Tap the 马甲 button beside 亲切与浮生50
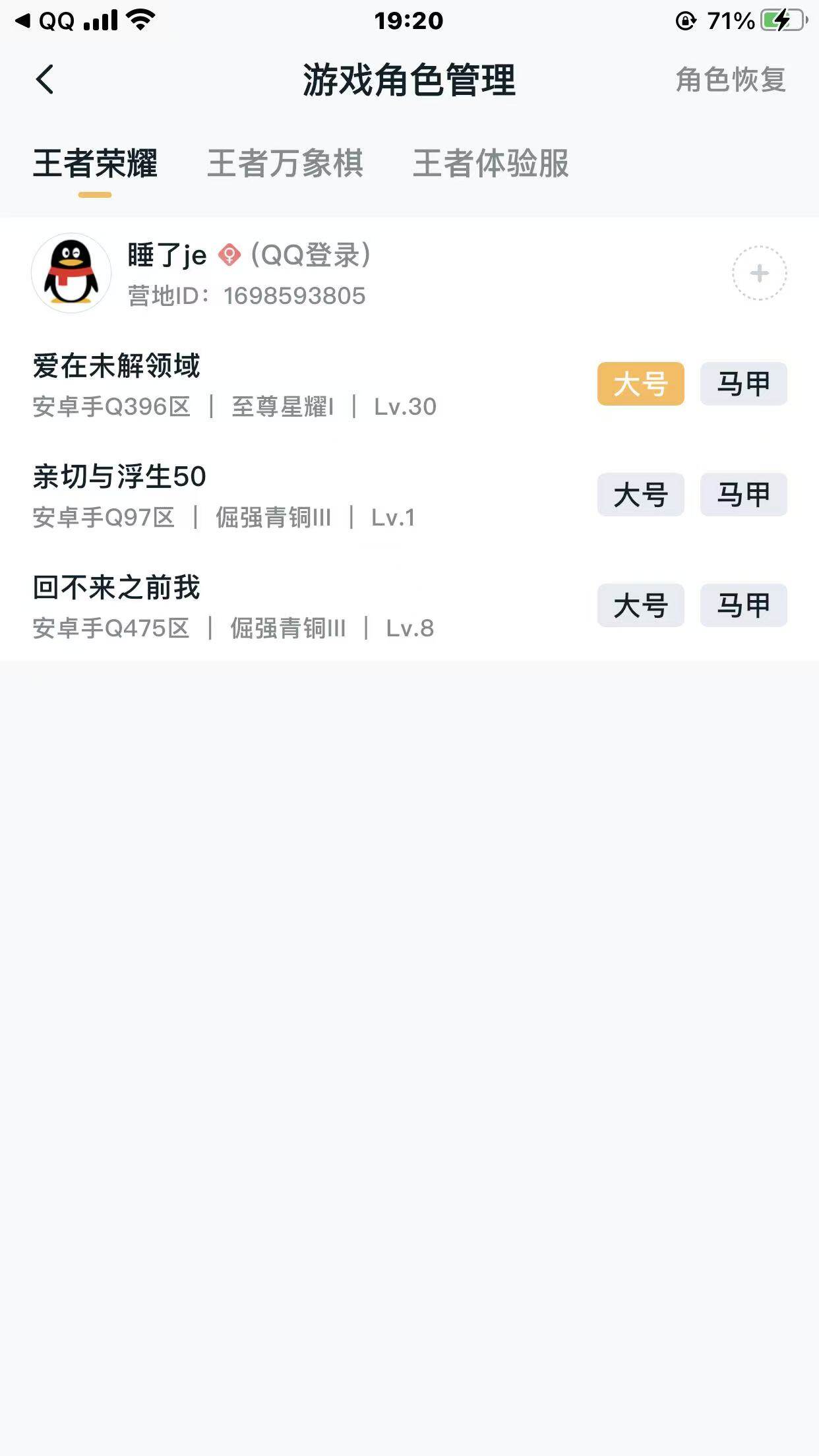 point(743,495)
